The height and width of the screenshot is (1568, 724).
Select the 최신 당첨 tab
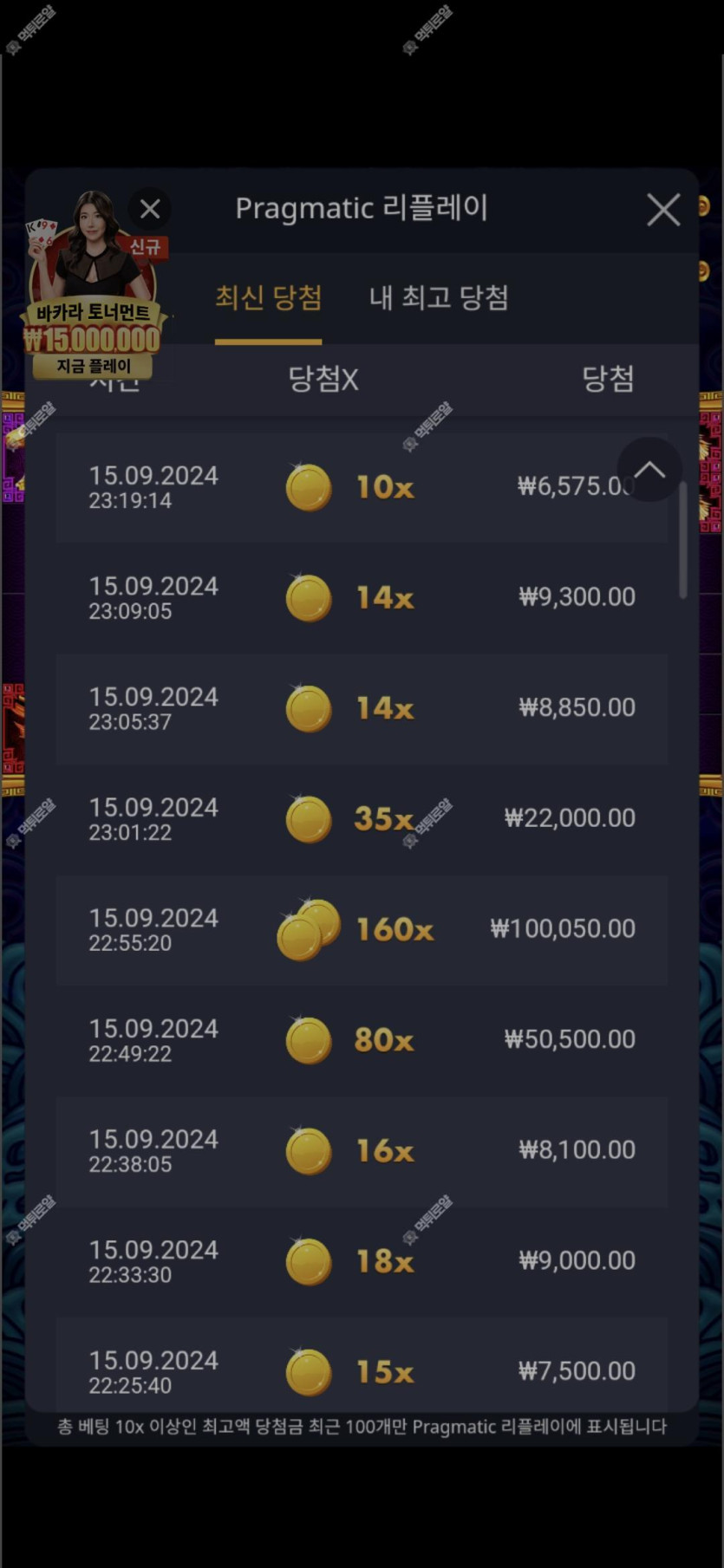pos(268,298)
